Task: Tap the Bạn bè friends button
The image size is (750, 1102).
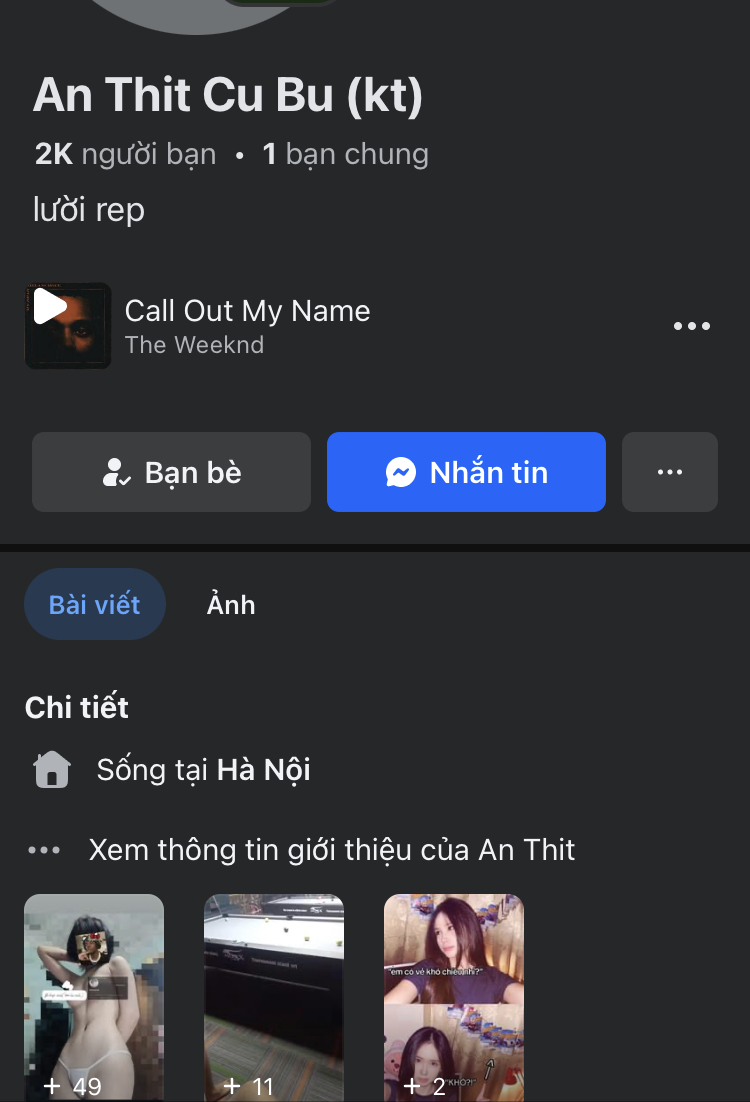Action: click(171, 472)
